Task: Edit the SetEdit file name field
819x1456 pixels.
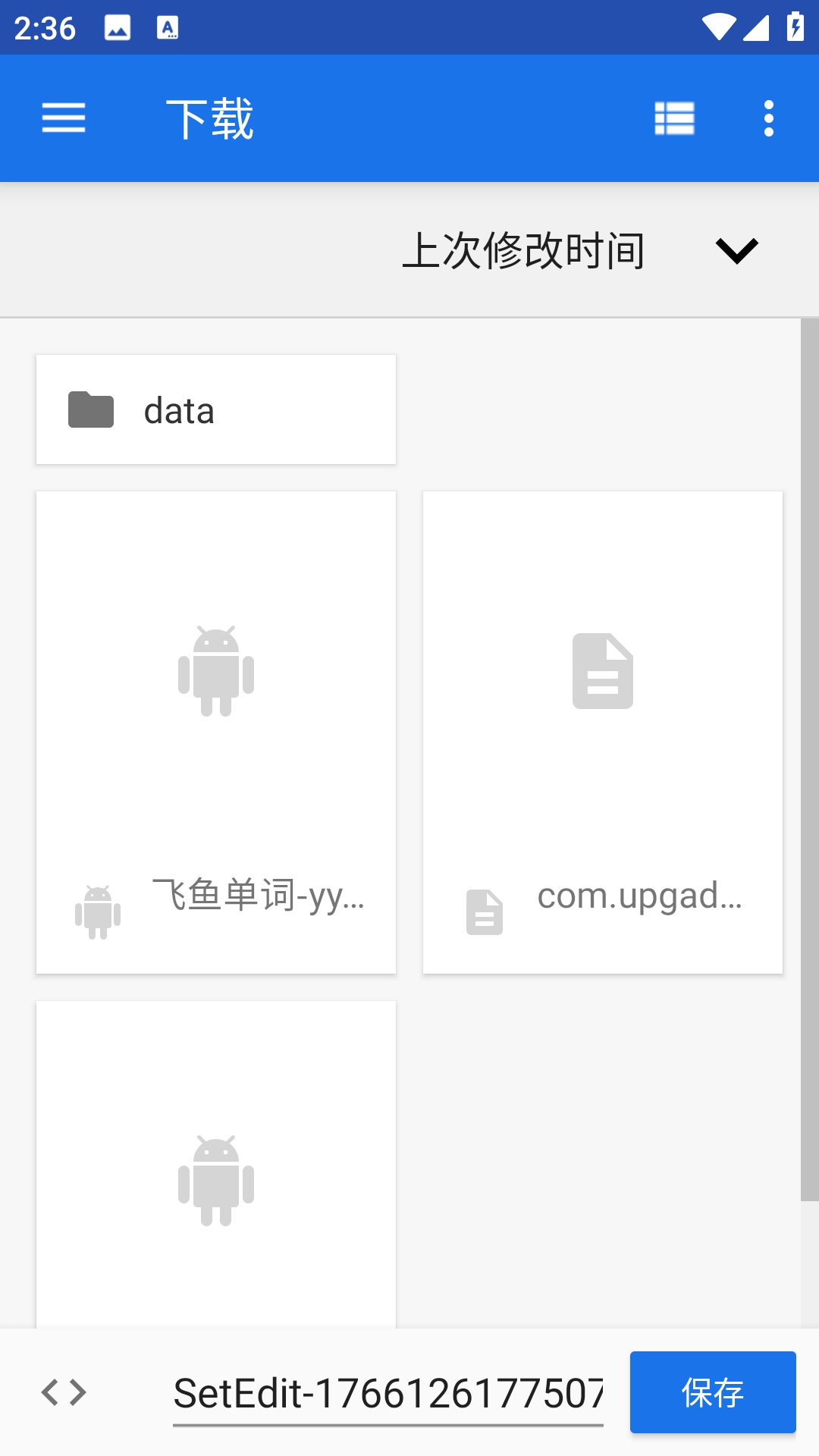Action: click(388, 1393)
